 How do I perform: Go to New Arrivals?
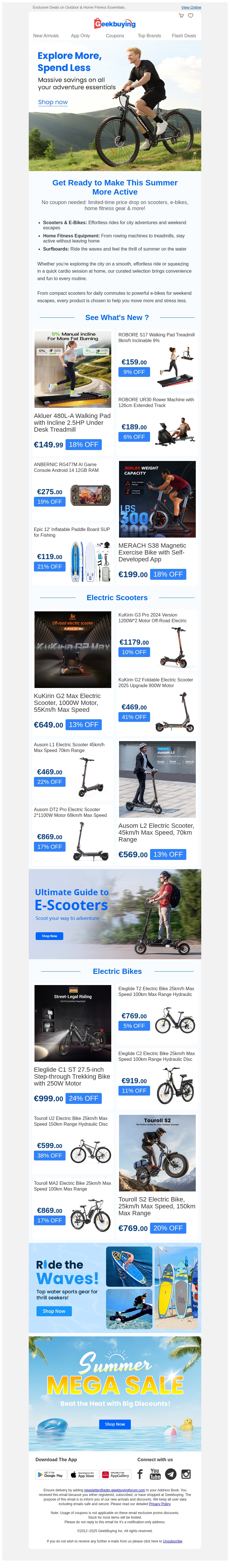pos(46,36)
